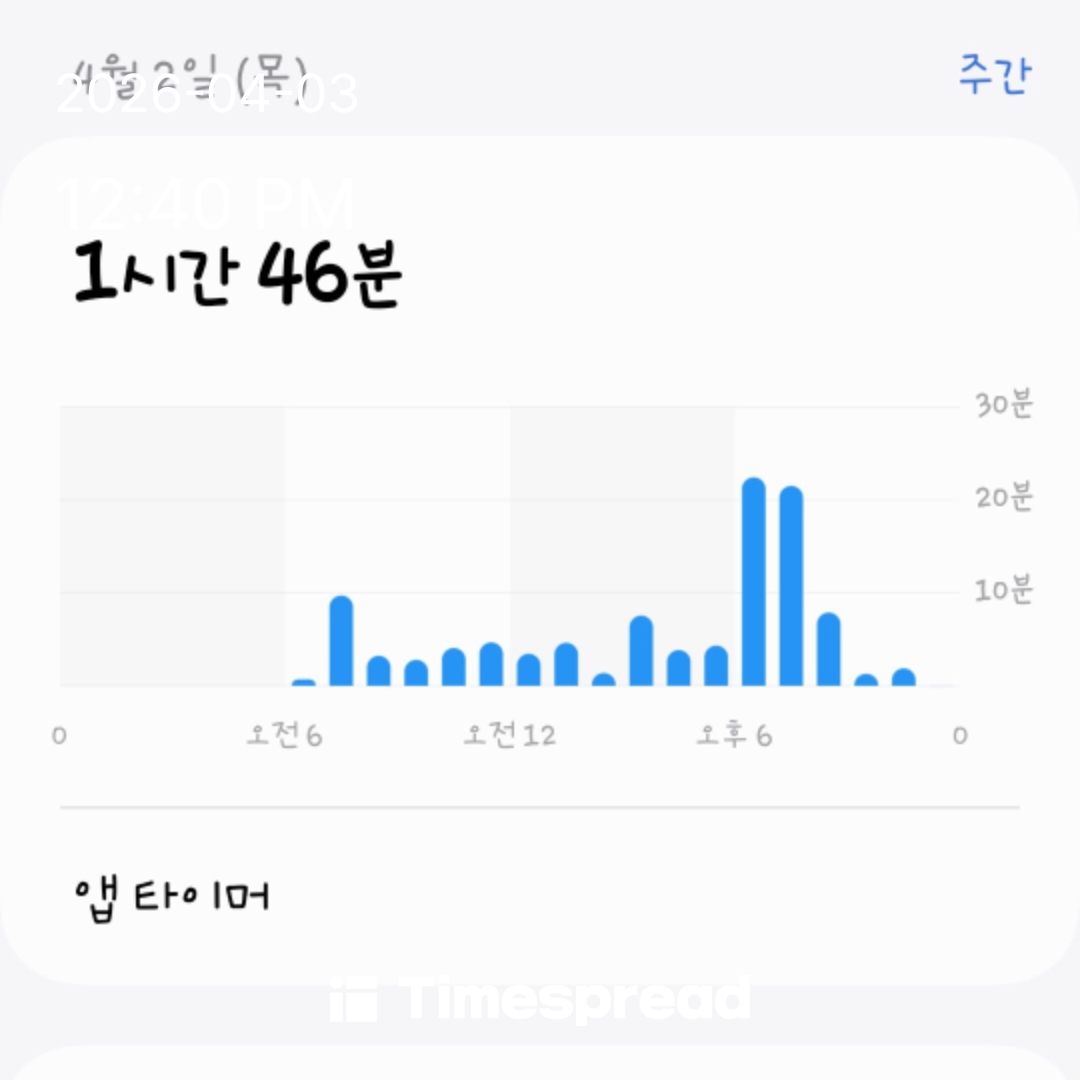The height and width of the screenshot is (1080, 1080).
Task: Switch to the 주간 weekly view
Action: pos(993,76)
